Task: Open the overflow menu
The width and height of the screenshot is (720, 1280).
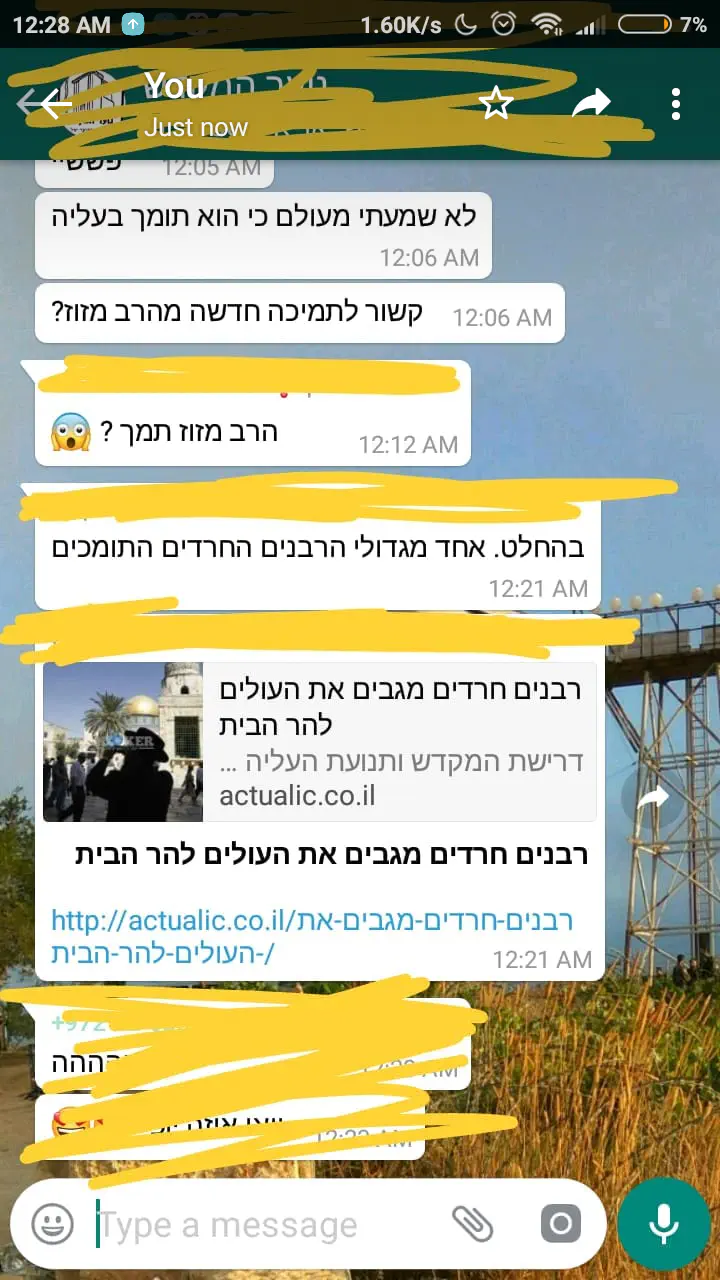Action: 677,103
